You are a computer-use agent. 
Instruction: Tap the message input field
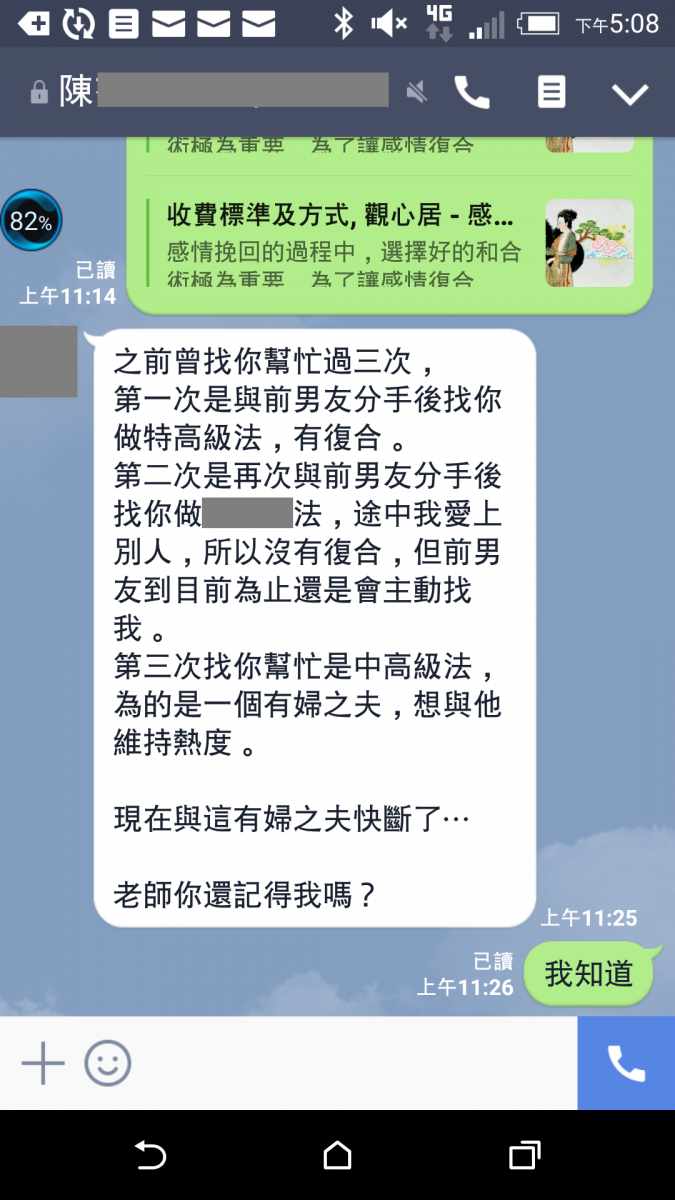350,1063
